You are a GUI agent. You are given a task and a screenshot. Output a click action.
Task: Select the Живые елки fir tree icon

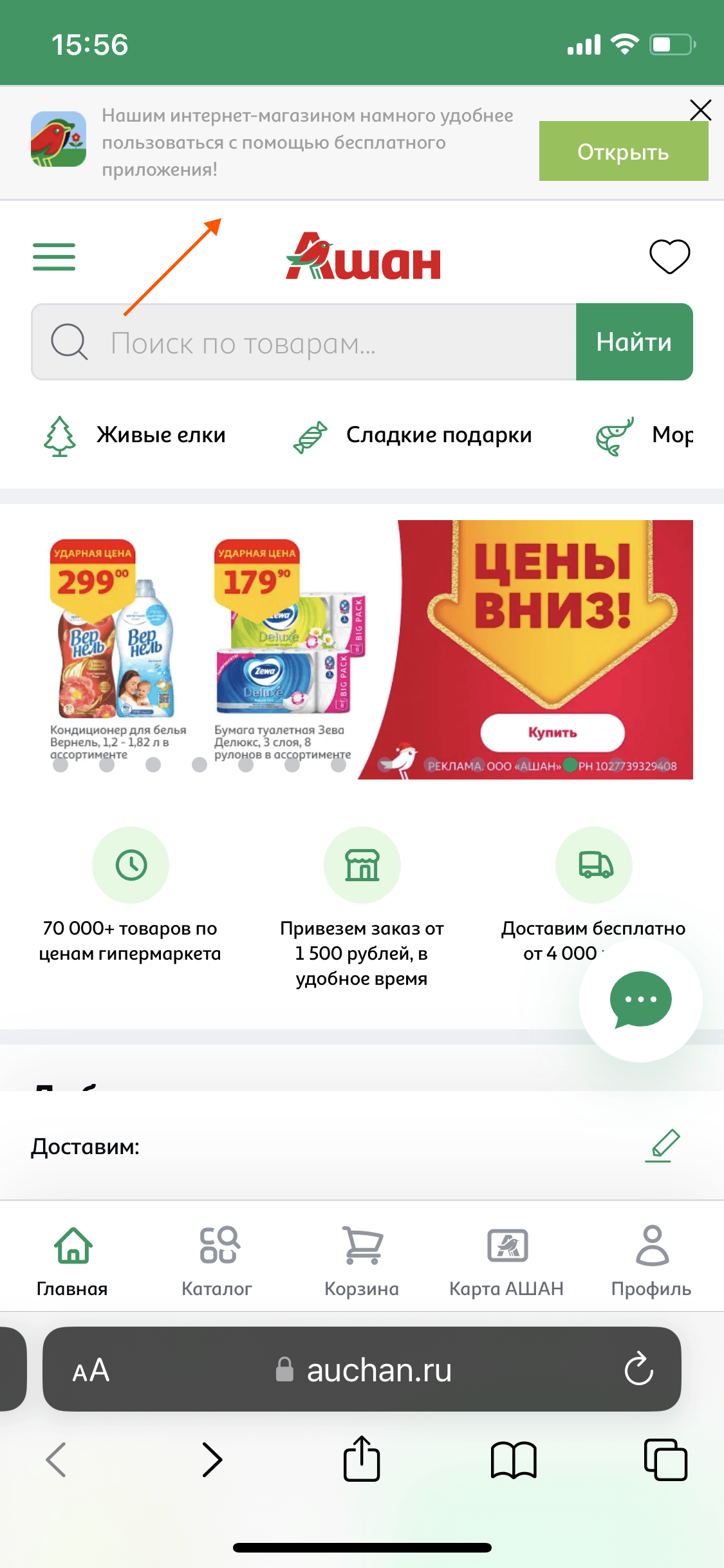click(59, 434)
